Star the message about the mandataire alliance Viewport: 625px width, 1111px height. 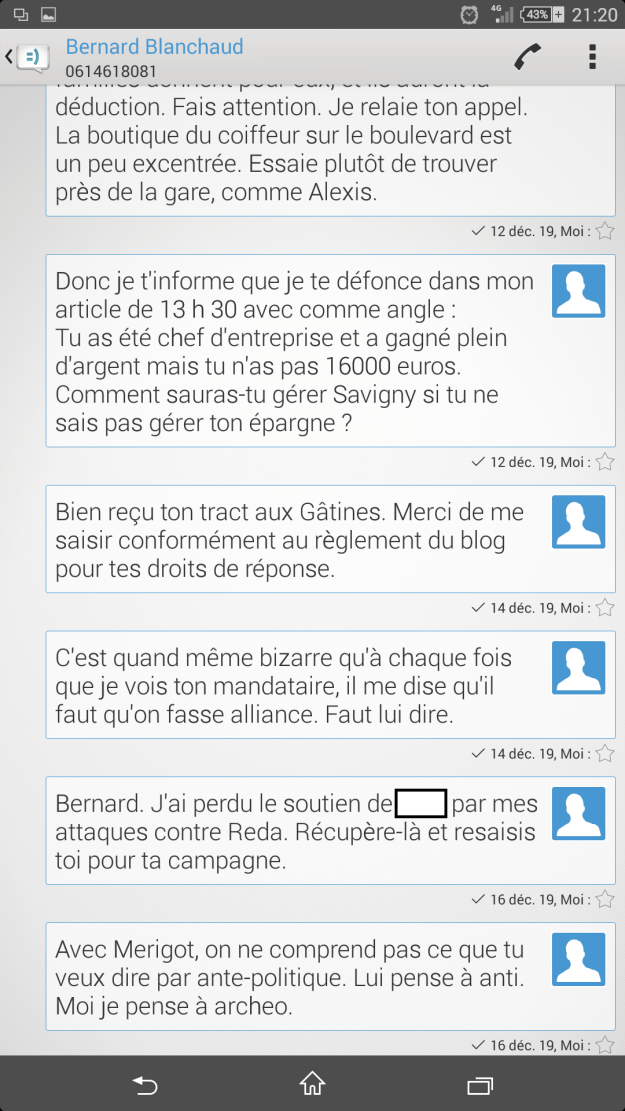605,754
